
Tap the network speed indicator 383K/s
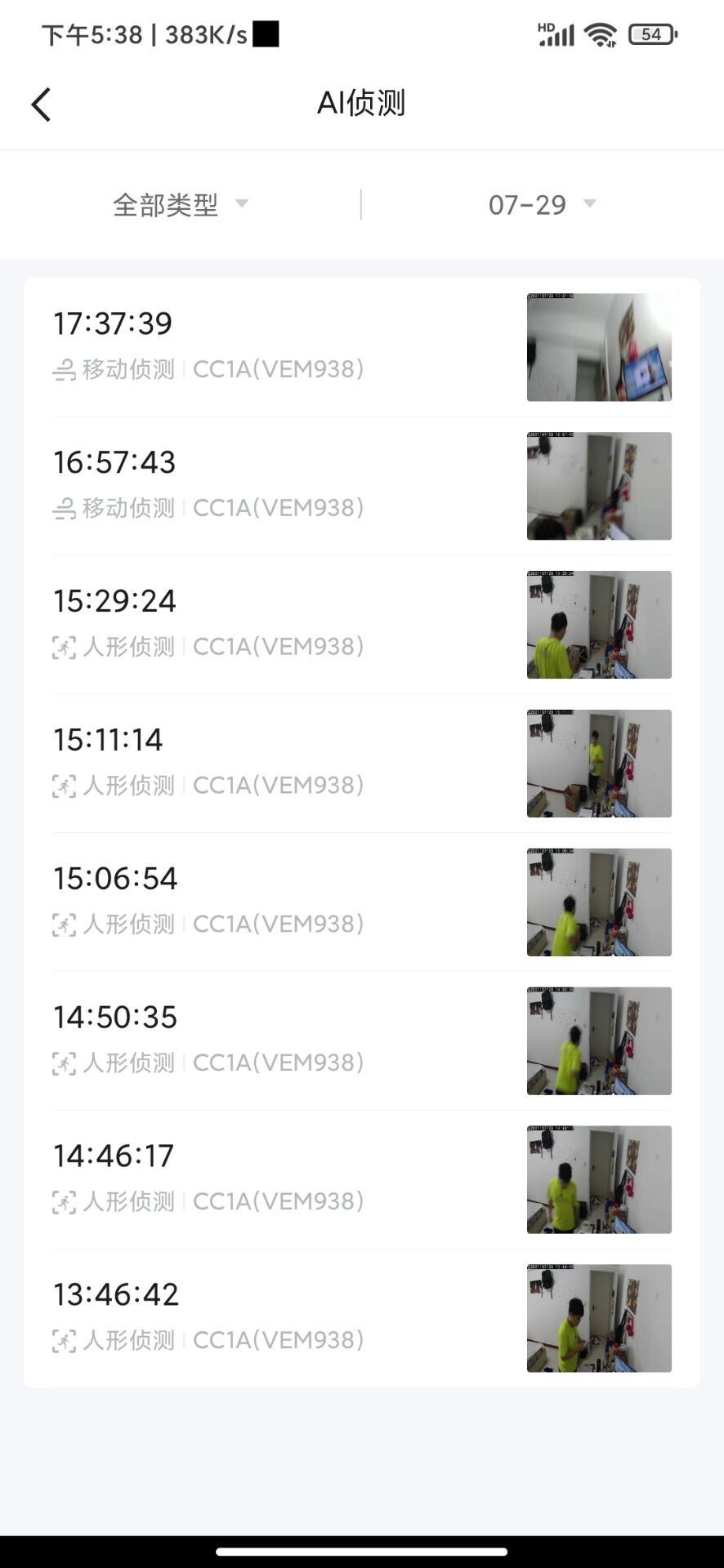[x=203, y=34]
